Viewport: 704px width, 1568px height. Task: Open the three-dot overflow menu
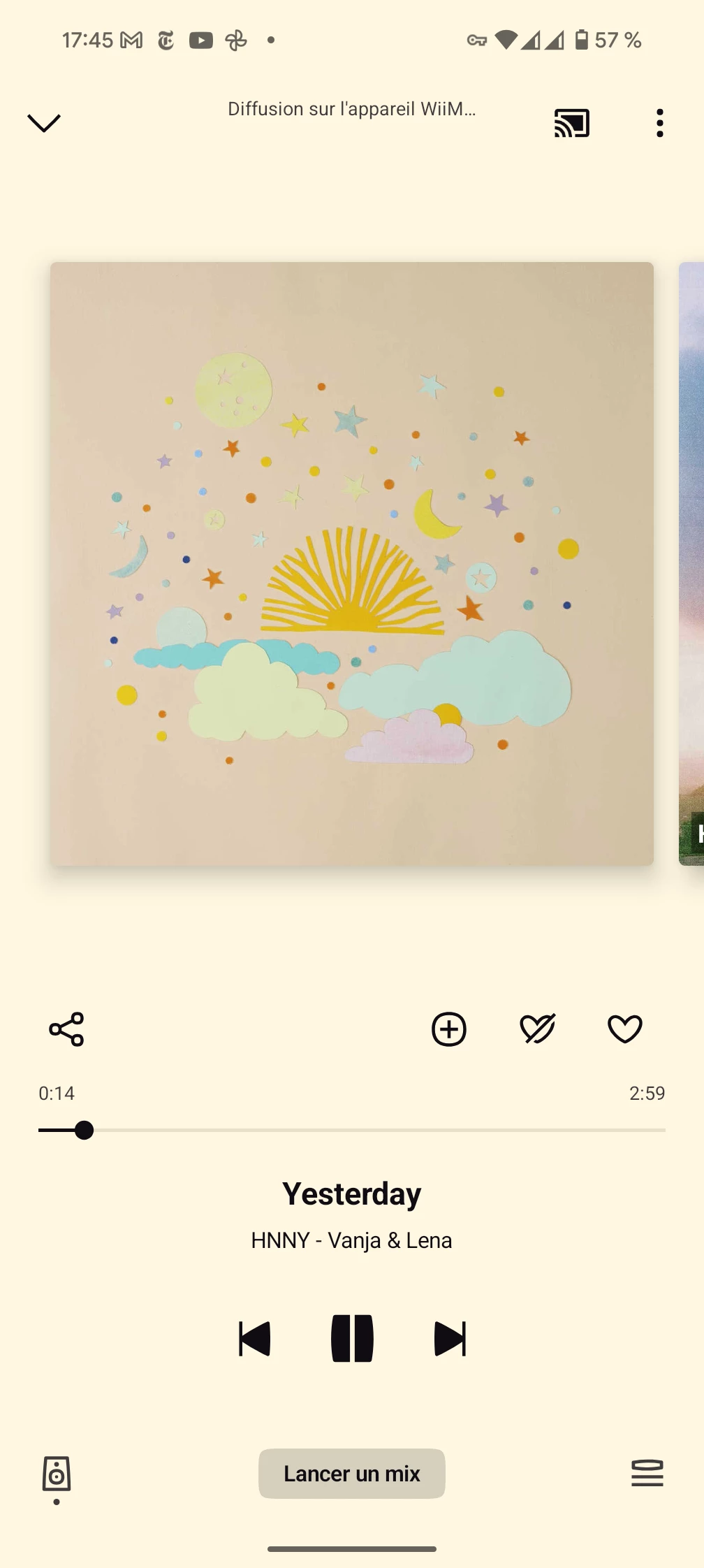point(659,123)
